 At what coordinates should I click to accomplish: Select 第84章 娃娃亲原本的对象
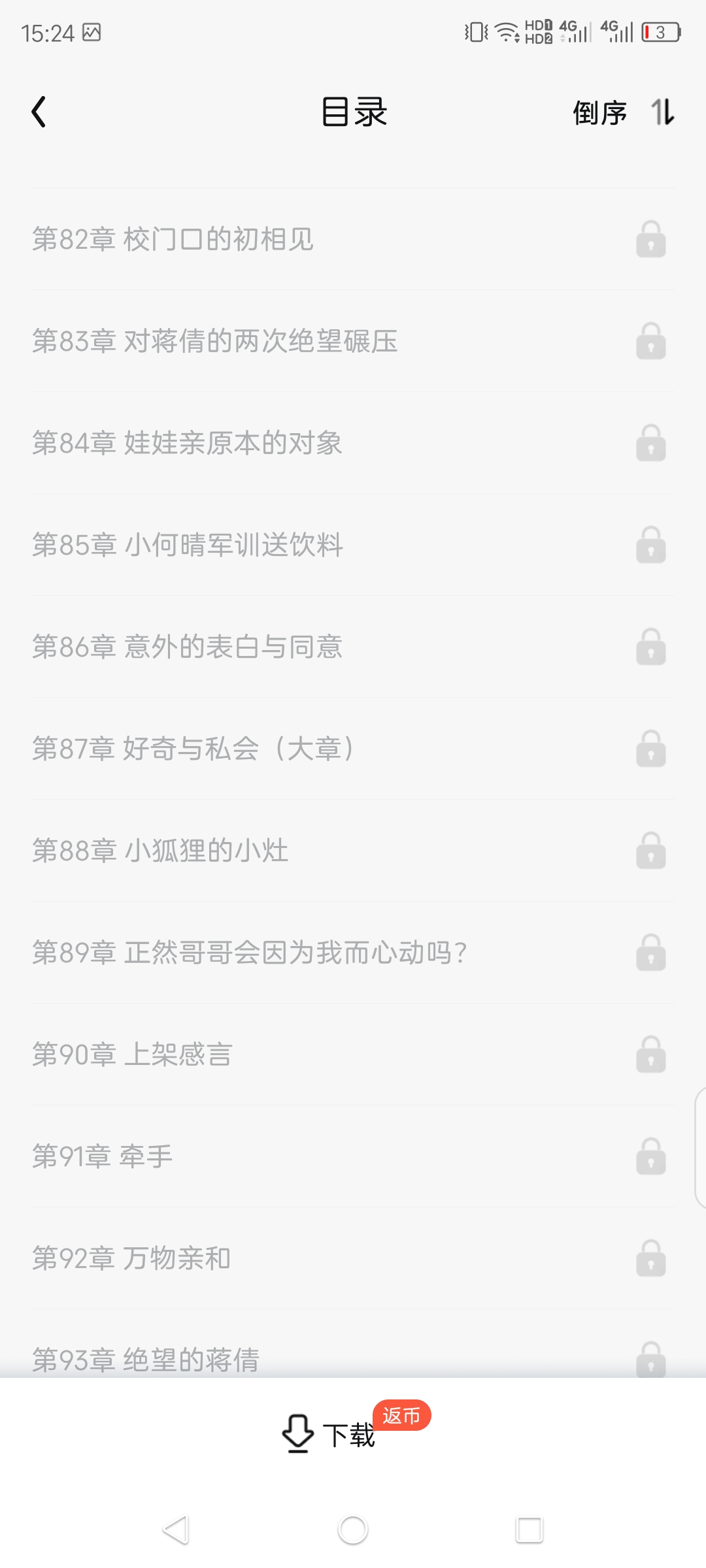click(x=187, y=443)
